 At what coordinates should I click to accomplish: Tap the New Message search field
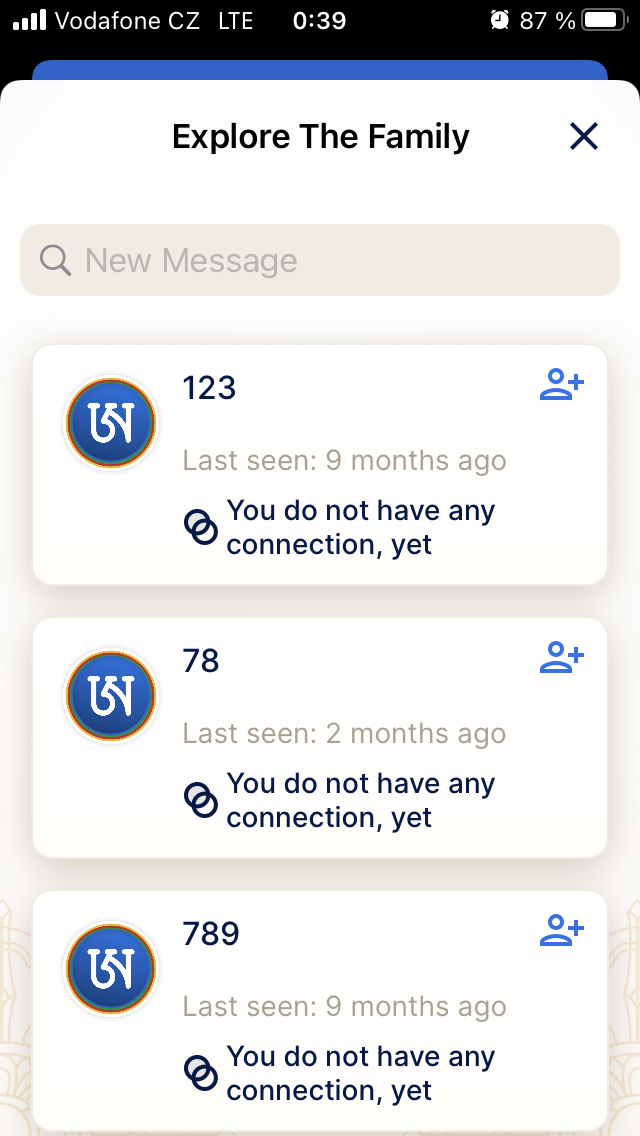tap(320, 260)
